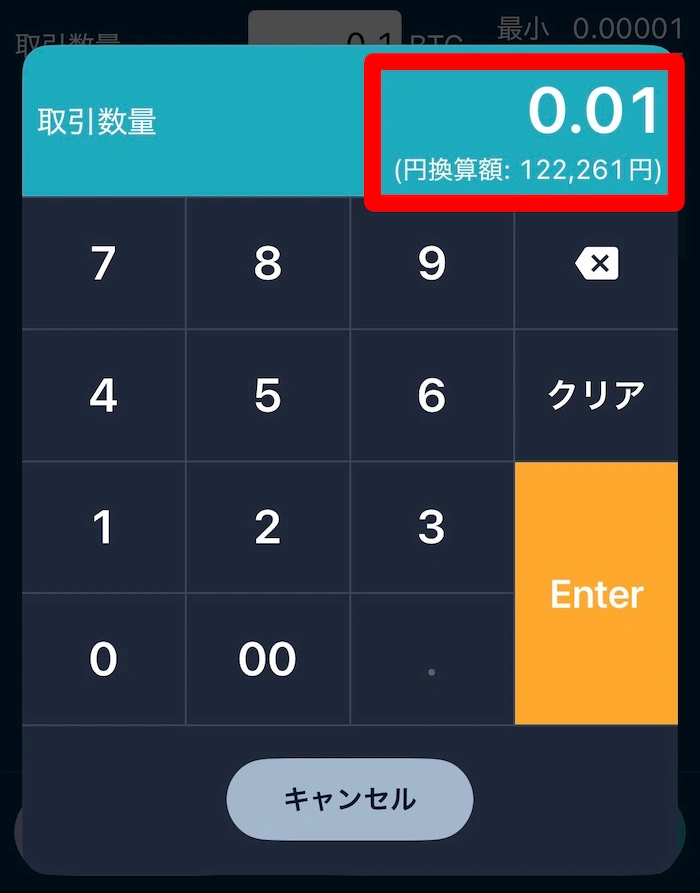Enter digit 5 on the keypad
This screenshot has width=700, height=893.
(x=267, y=396)
